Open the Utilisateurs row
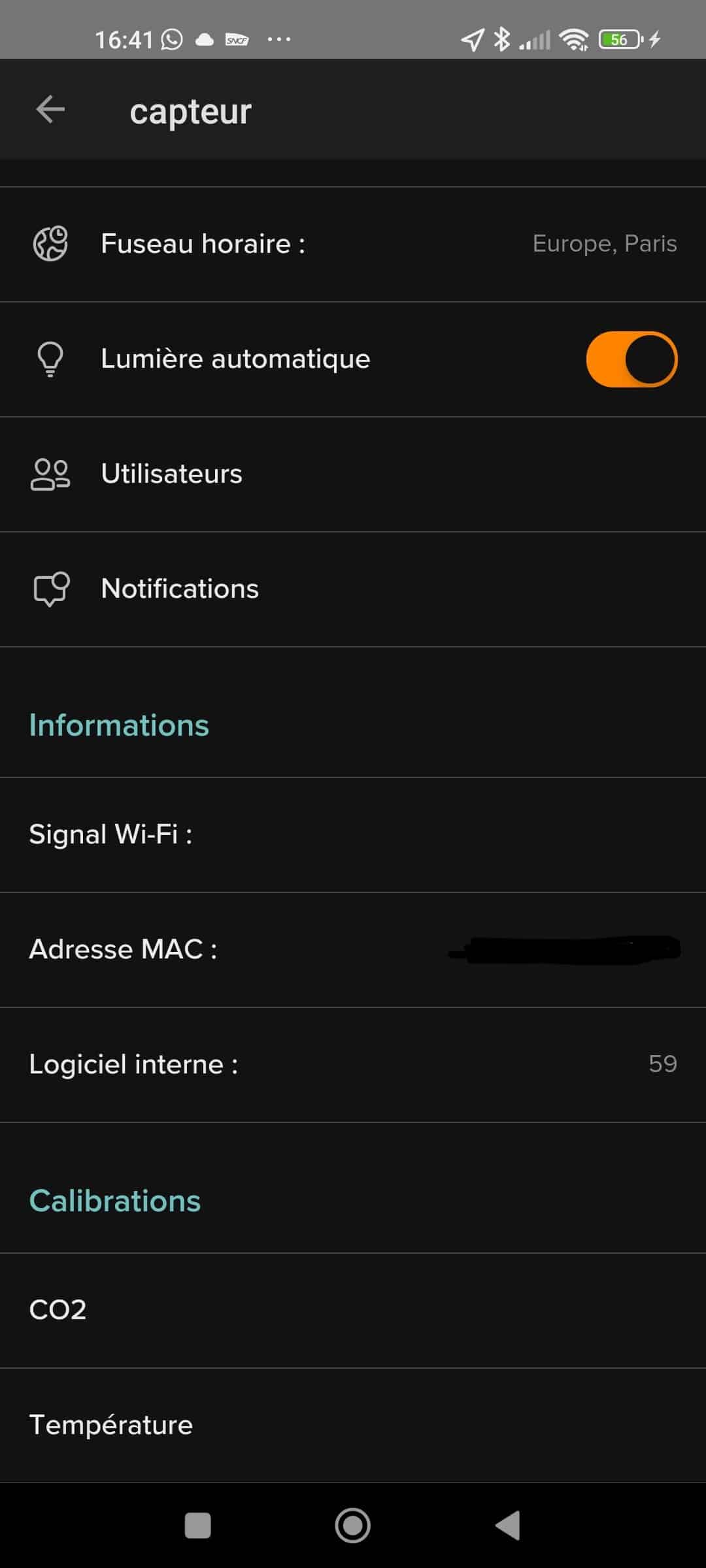 (x=353, y=474)
